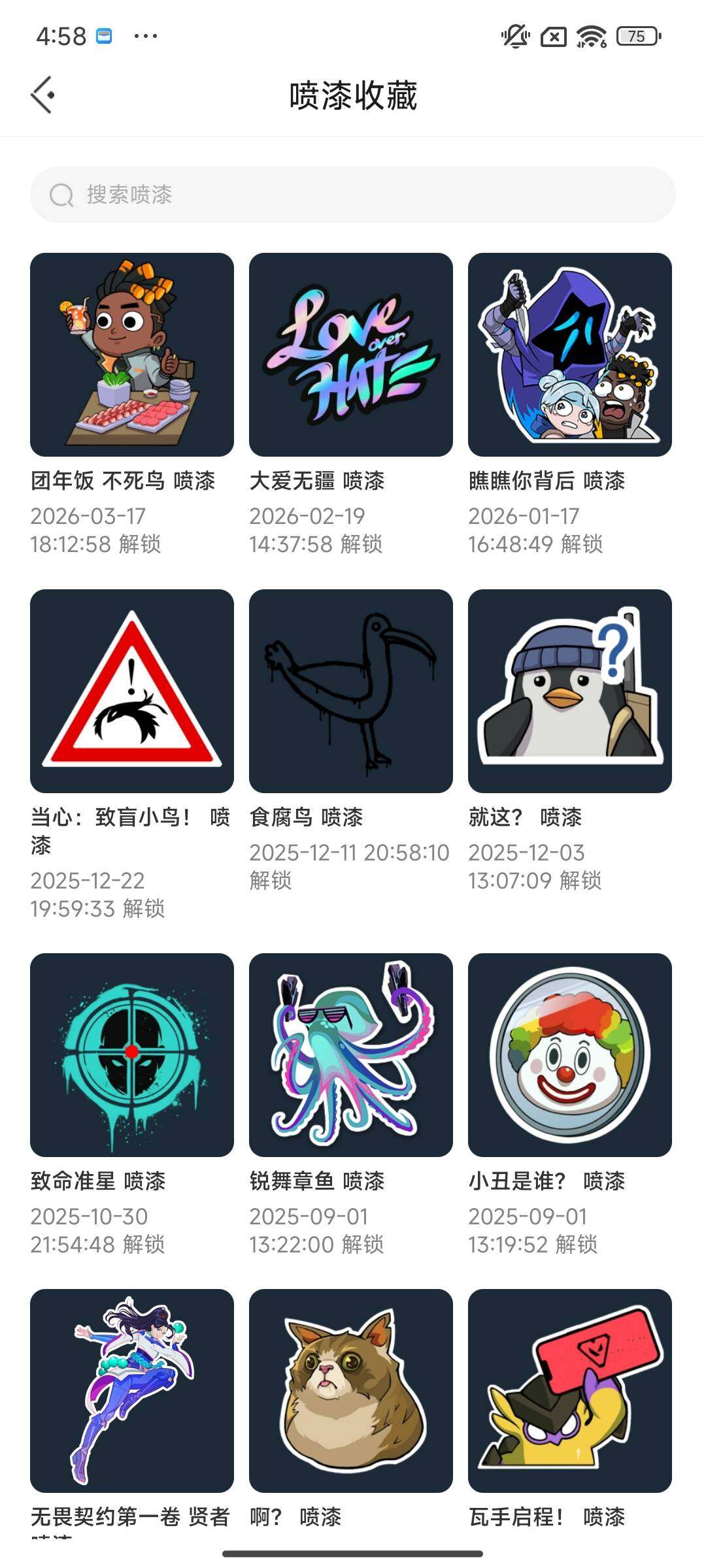
Task: Open the 致命准星 crosshair spray
Action: pyautogui.click(x=131, y=1053)
